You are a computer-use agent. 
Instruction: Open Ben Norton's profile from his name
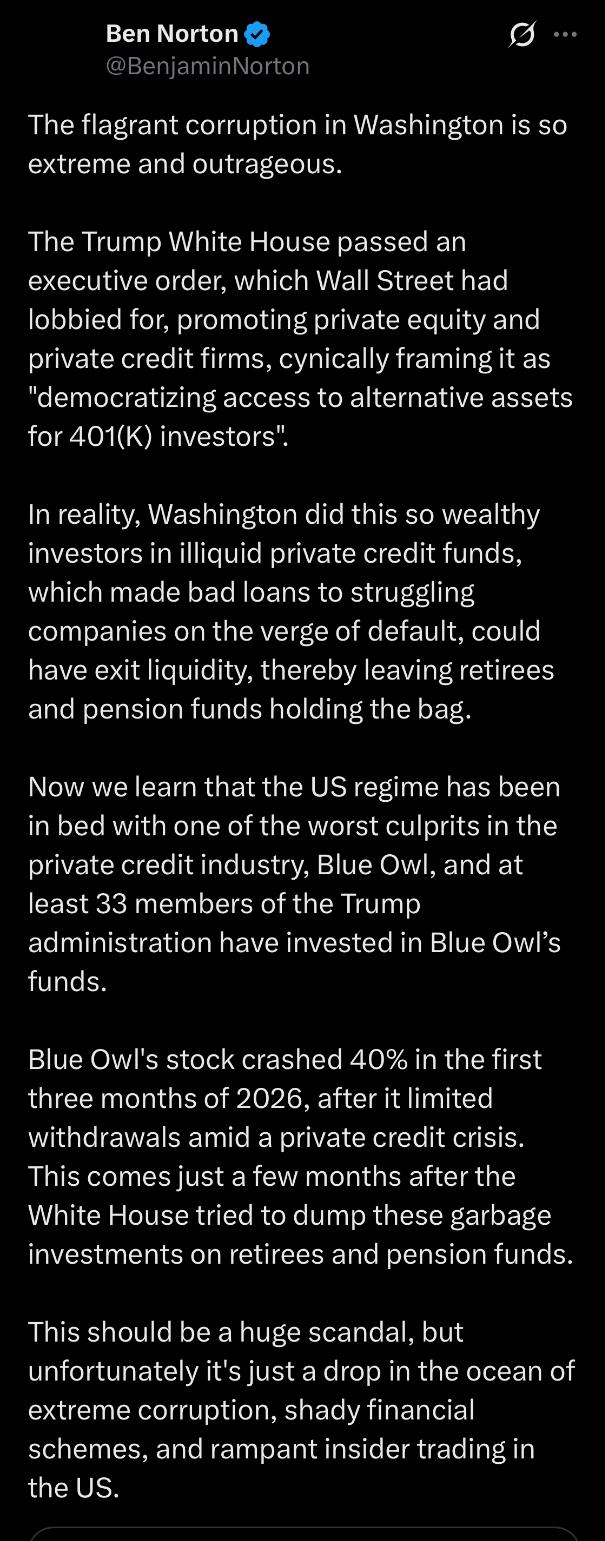pyautogui.click(x=172, y=33)
